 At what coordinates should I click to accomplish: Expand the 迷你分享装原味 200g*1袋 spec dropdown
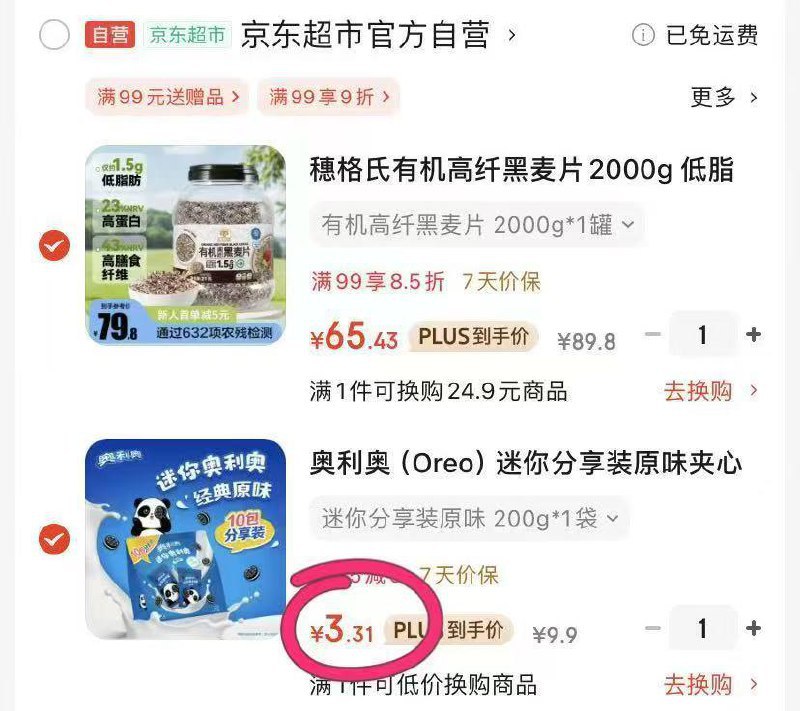coord(470,519)
